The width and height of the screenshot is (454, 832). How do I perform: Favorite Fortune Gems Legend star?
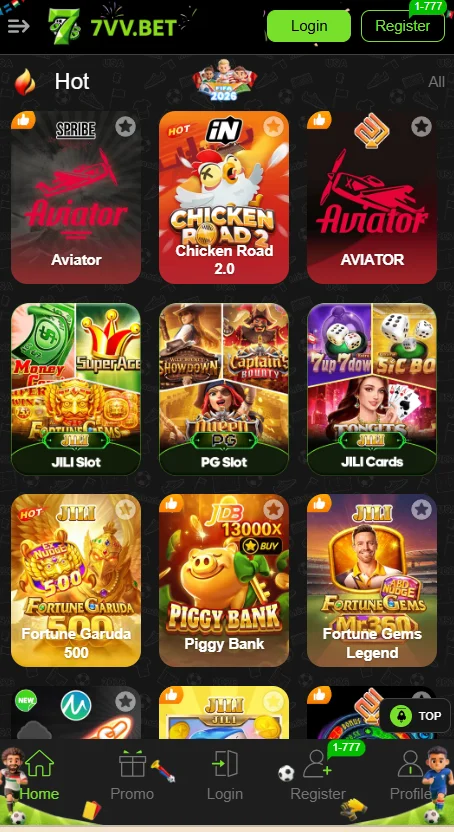421,510
